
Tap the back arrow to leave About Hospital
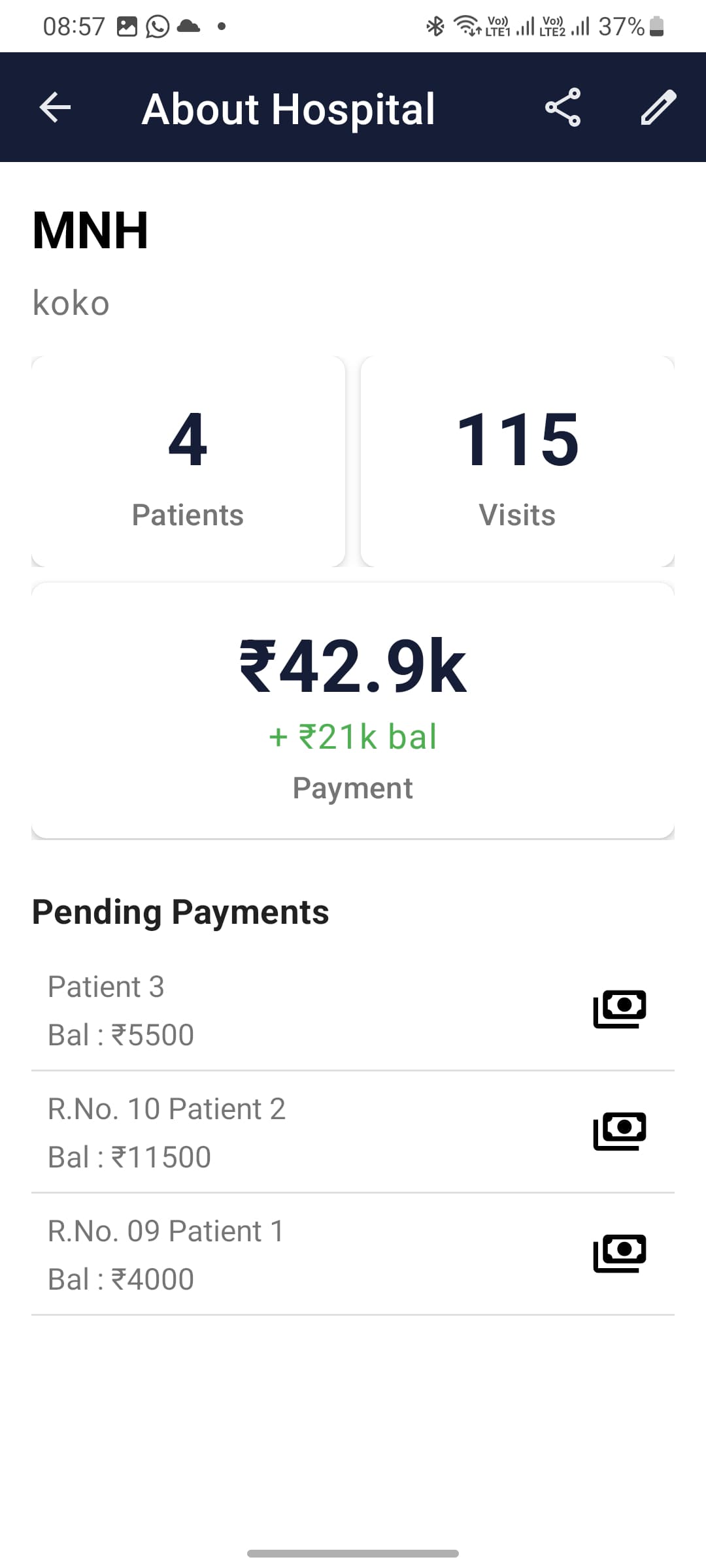[x=54, y=108]
